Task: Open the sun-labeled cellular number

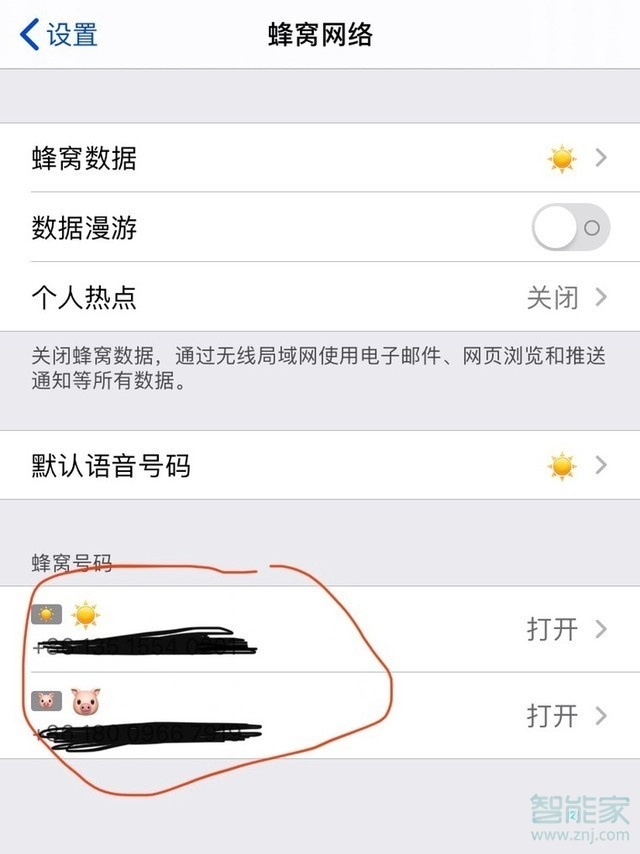Action: [320, 629]
